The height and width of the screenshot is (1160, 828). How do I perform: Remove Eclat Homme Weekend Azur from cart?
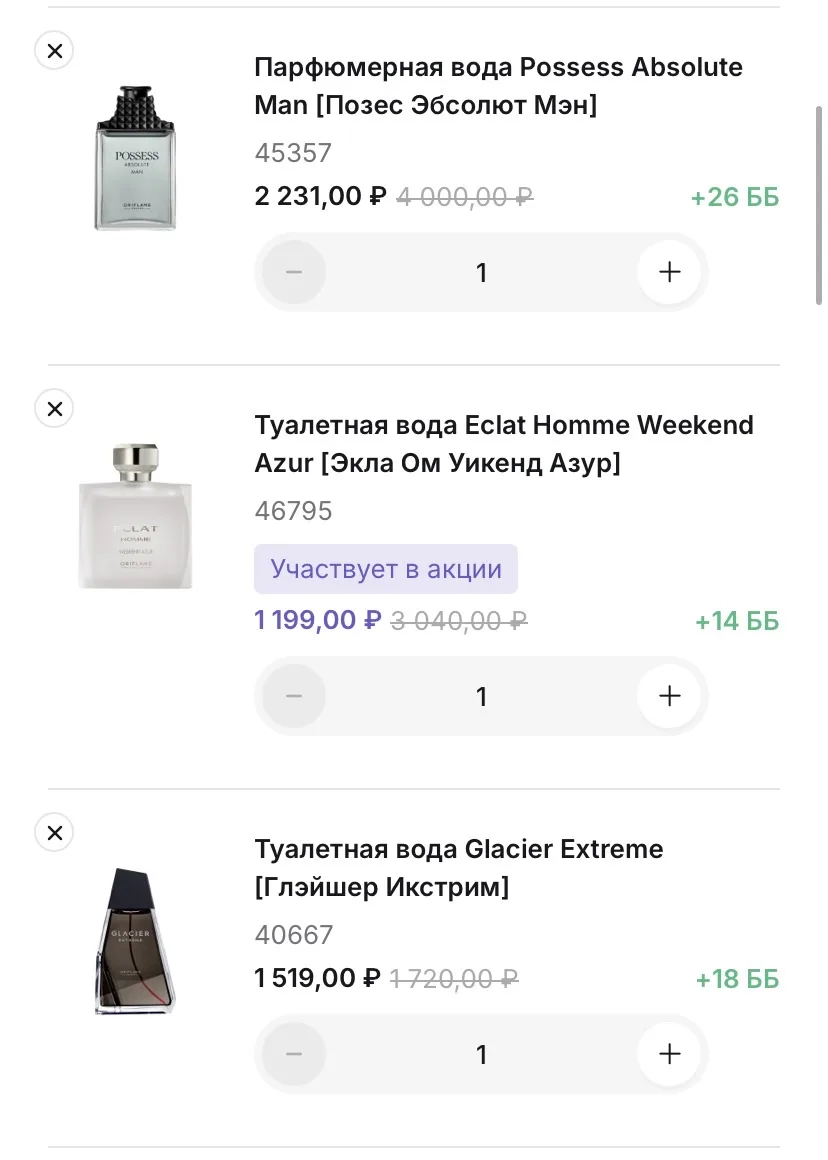click(55, 408)
